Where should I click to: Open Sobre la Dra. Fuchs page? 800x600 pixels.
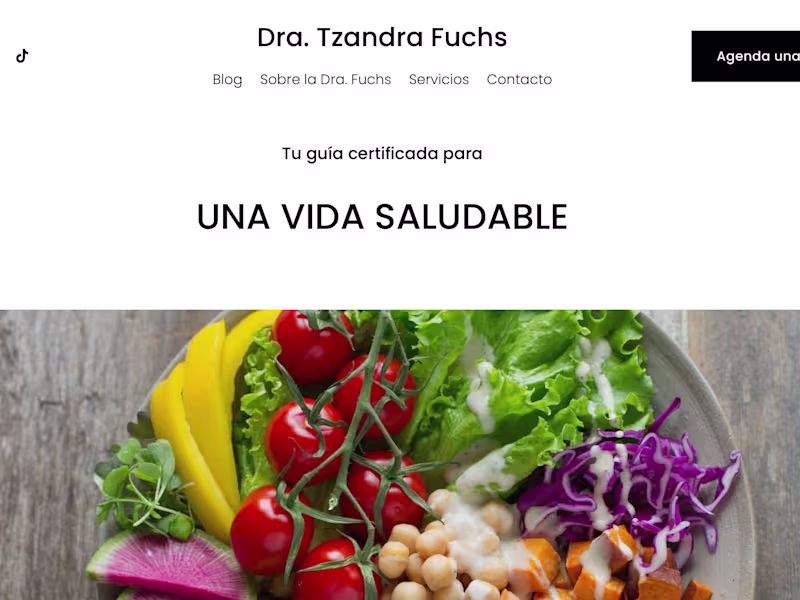325,79
